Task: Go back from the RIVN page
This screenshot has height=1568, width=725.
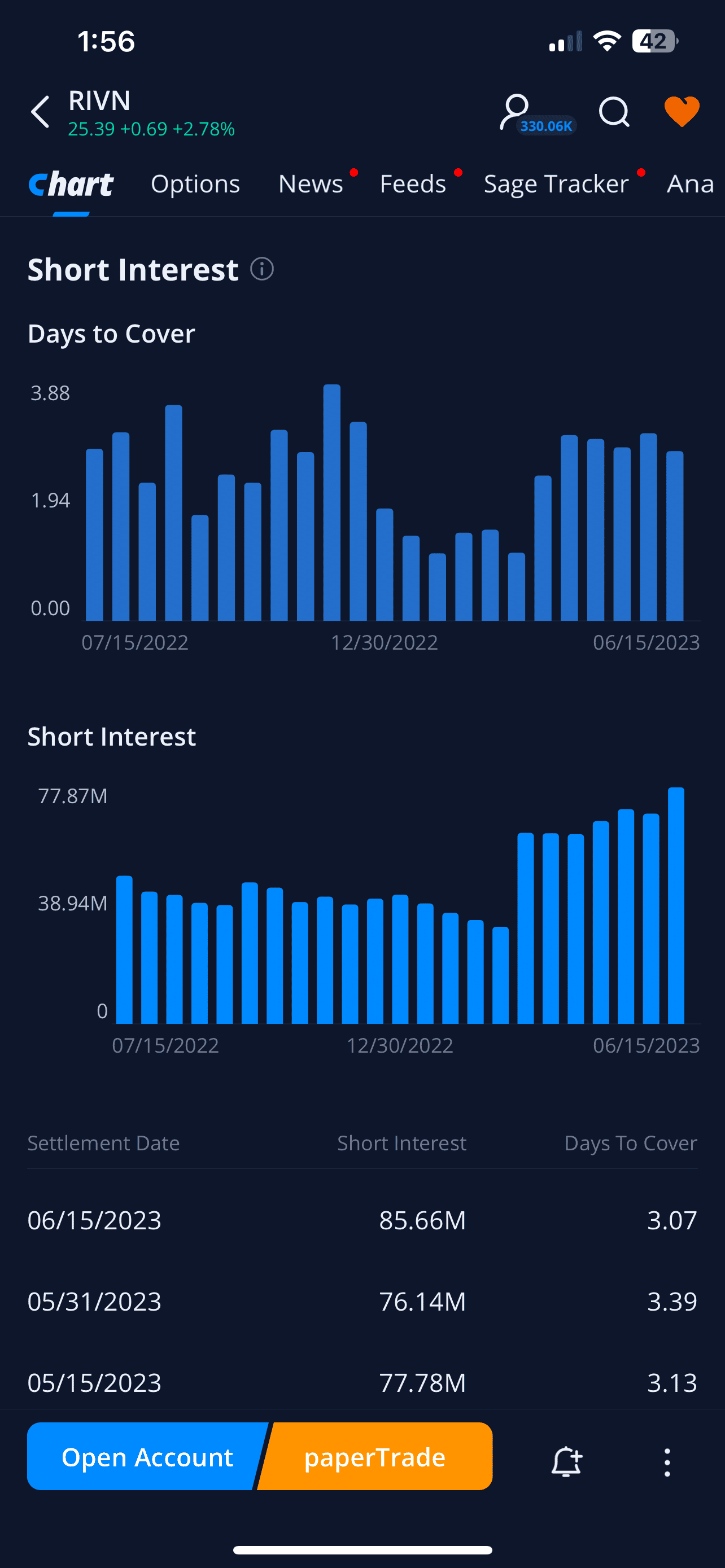Action: 40,112
